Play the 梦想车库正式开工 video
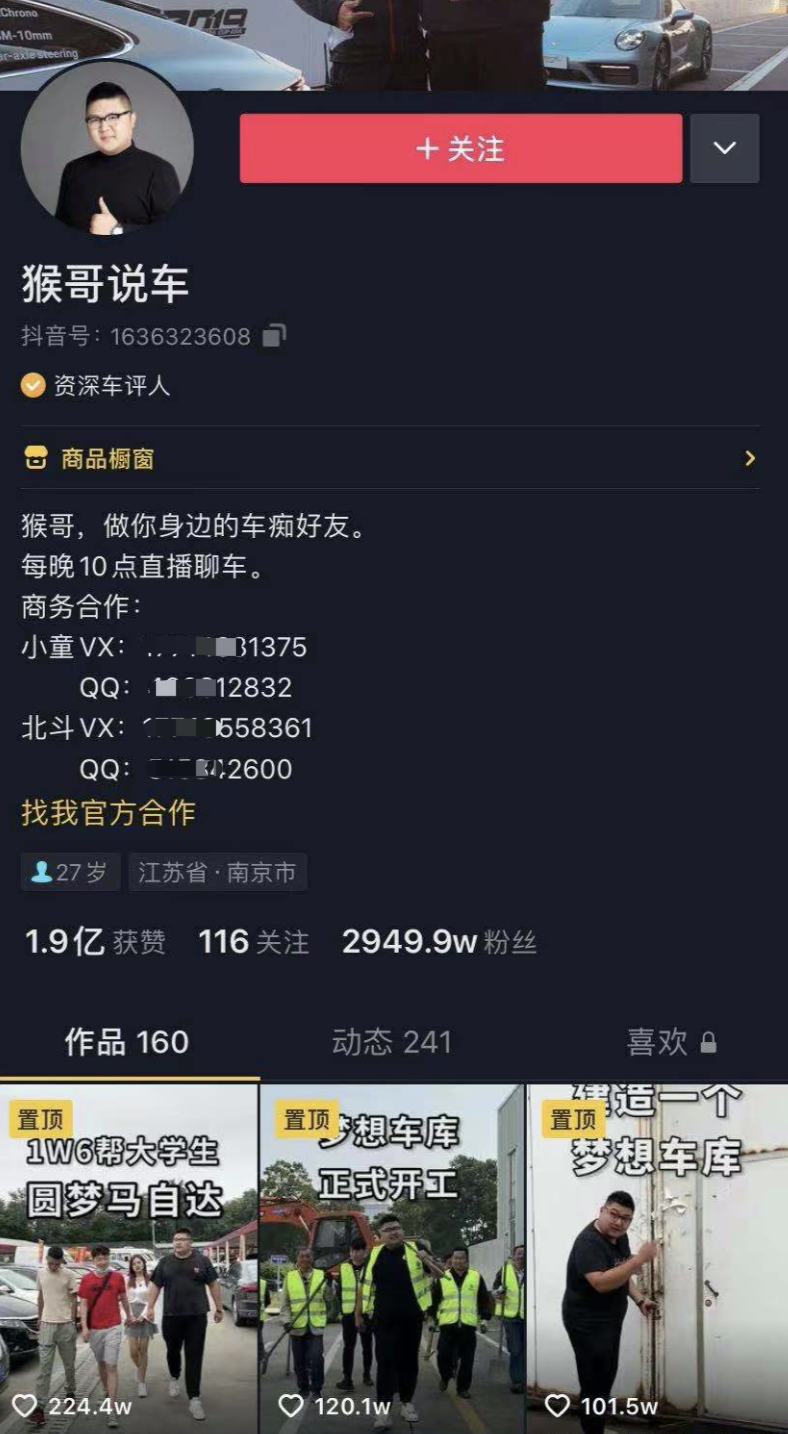This screenshot has width=788, height=1434. [x=392, y=1258]
